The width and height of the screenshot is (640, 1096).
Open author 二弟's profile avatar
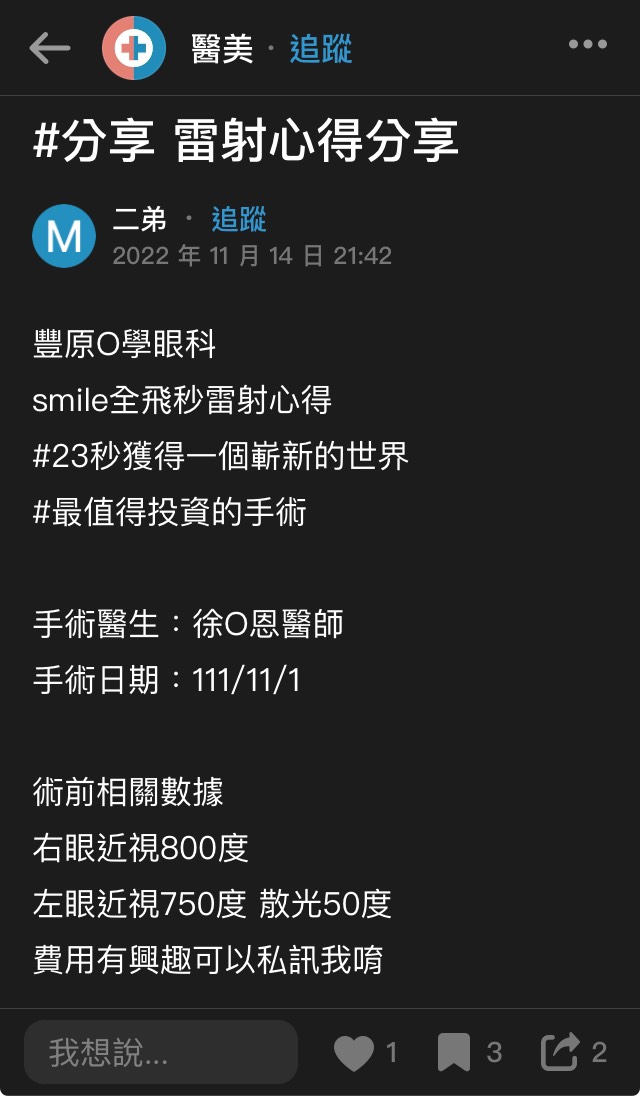point(64,237)
